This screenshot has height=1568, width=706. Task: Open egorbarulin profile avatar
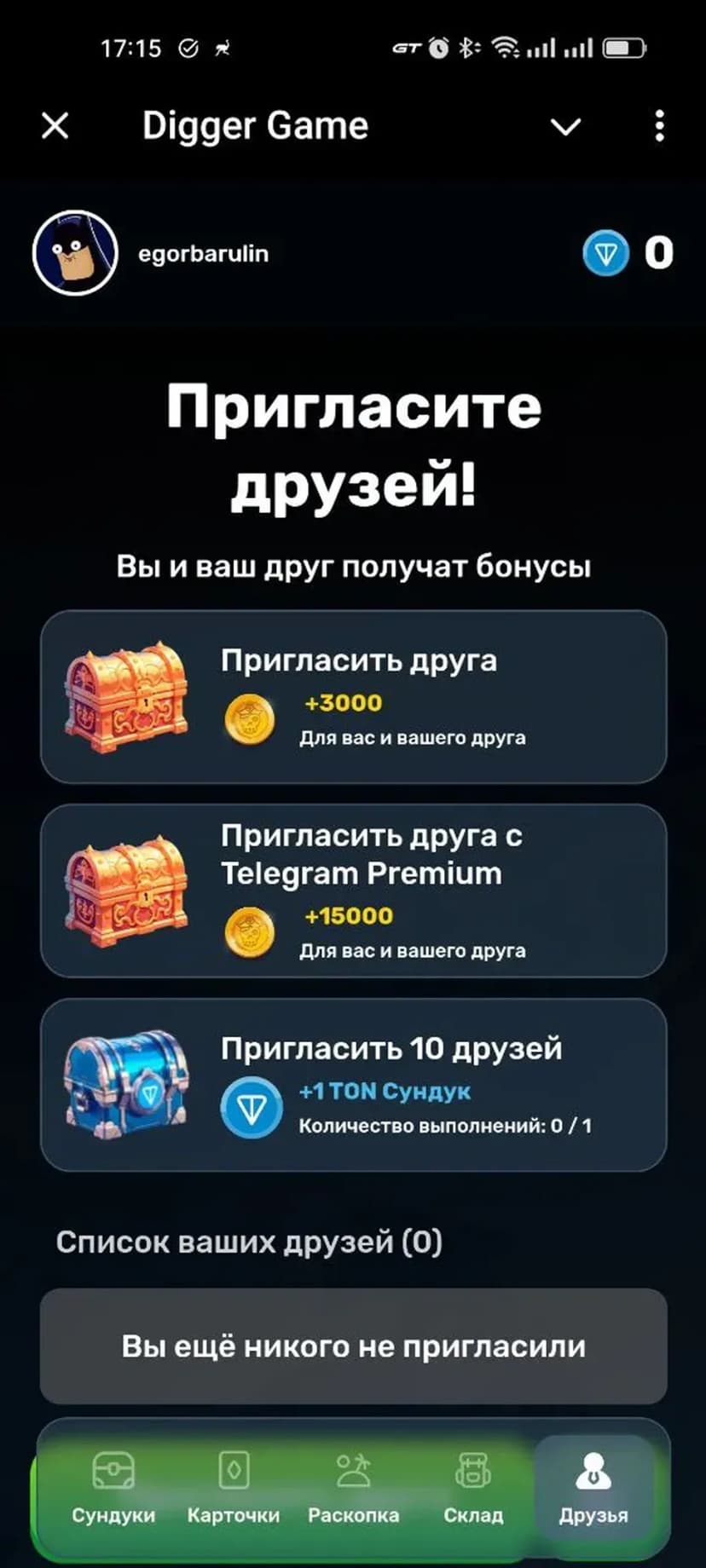point(75,253)
